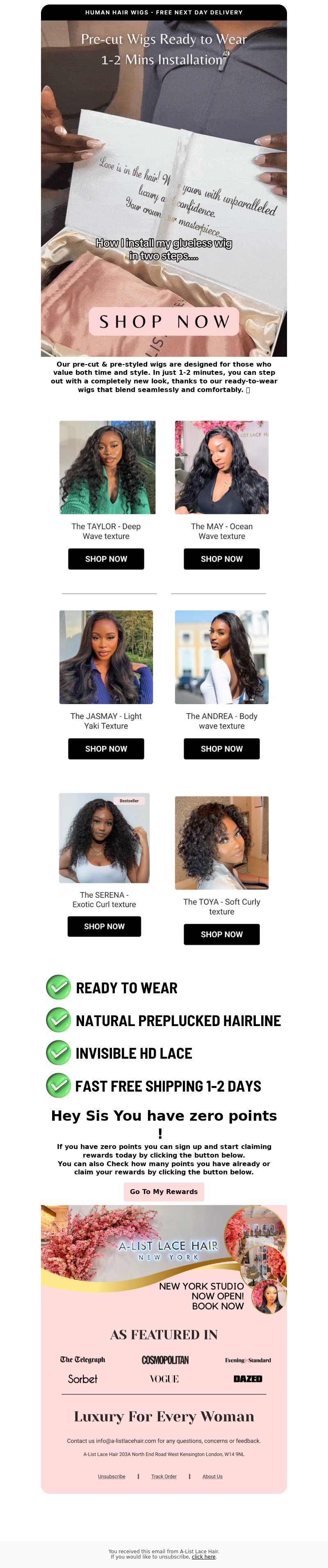Tap the pink SHOP NOW hero banner button
The image size is (328, 1568).
164,322
